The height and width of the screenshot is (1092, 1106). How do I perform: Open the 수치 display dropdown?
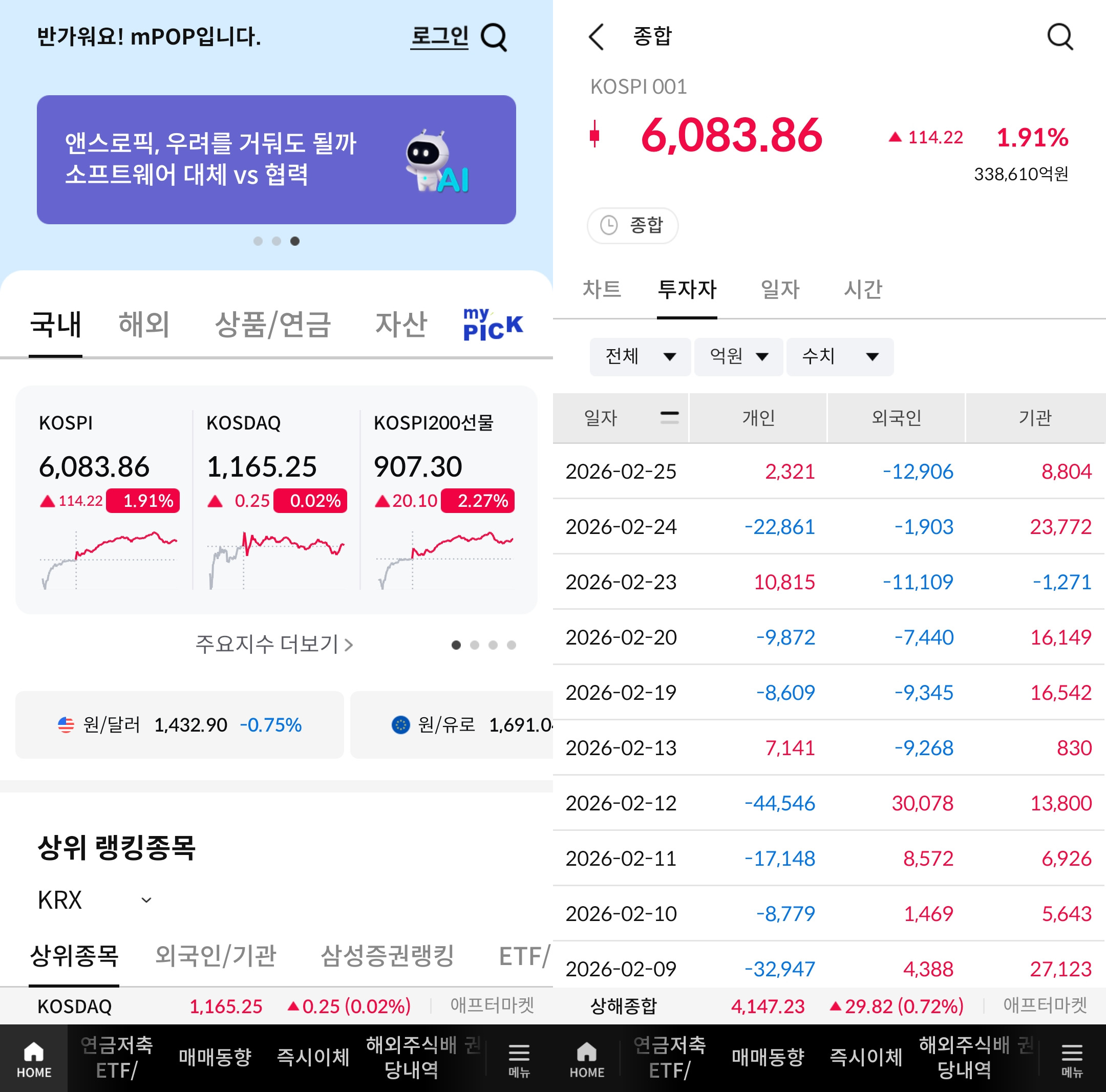[x=839, y=356]
